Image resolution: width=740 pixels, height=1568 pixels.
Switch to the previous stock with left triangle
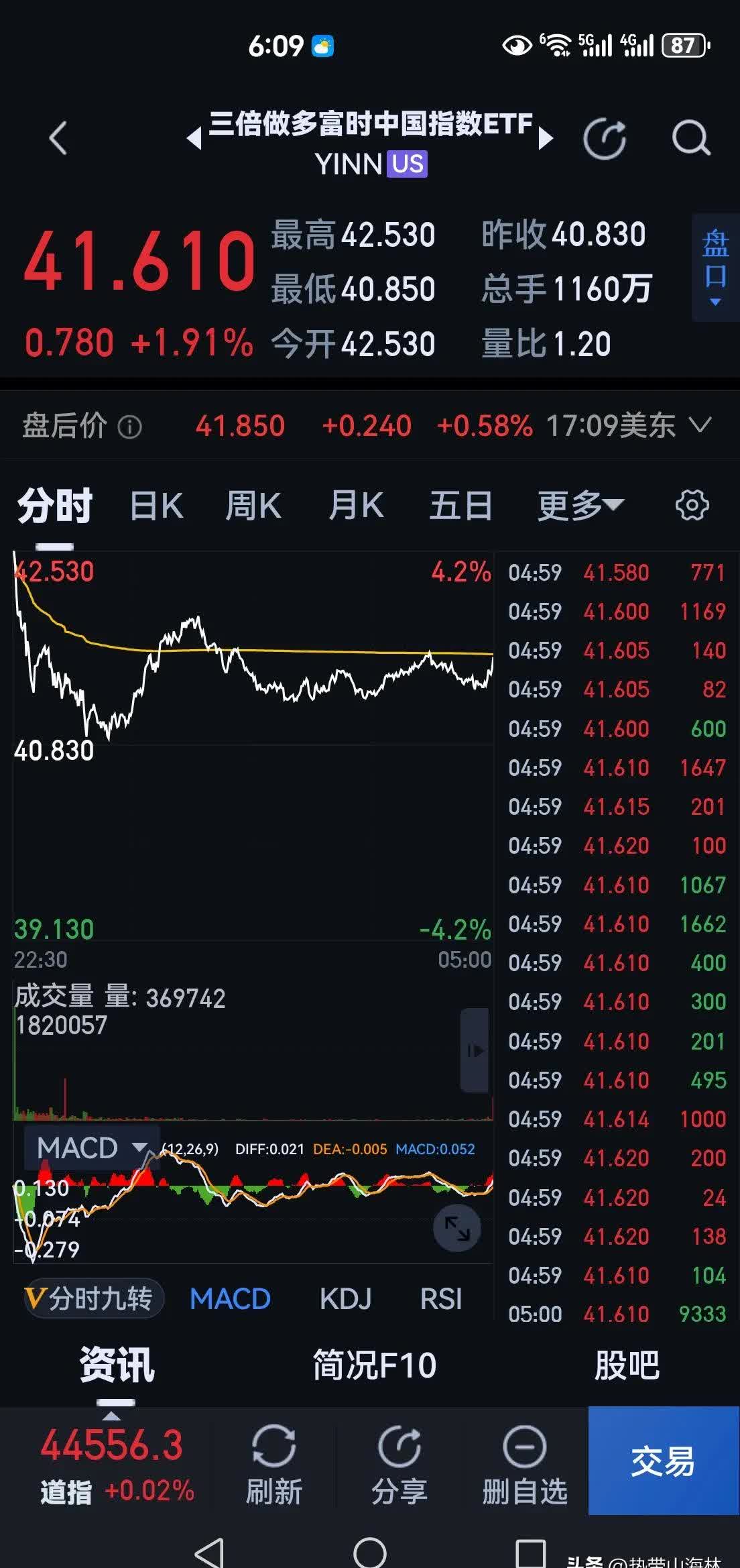pos(194,138)
